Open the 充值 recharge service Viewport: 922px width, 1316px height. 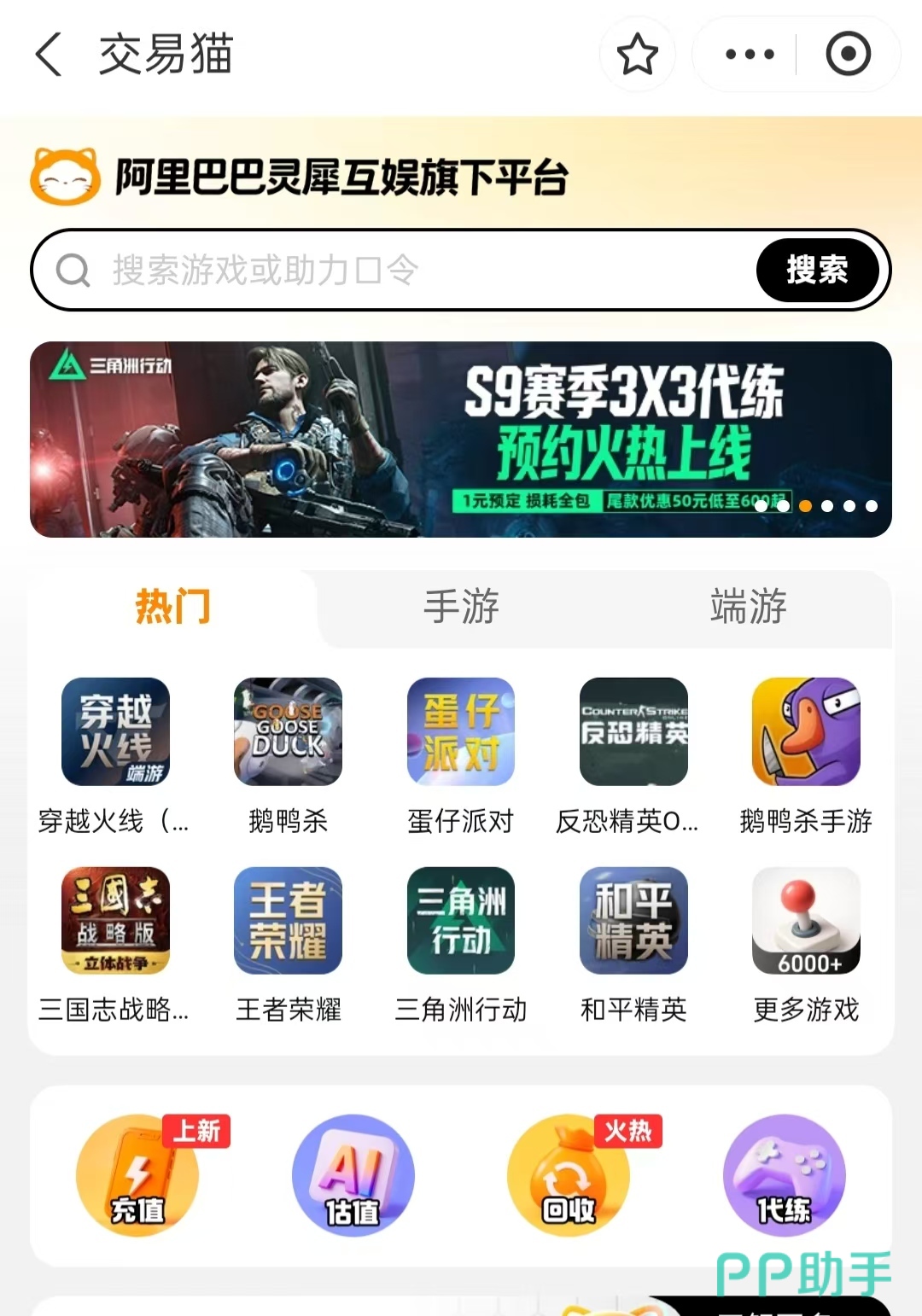pos(137,1175)
